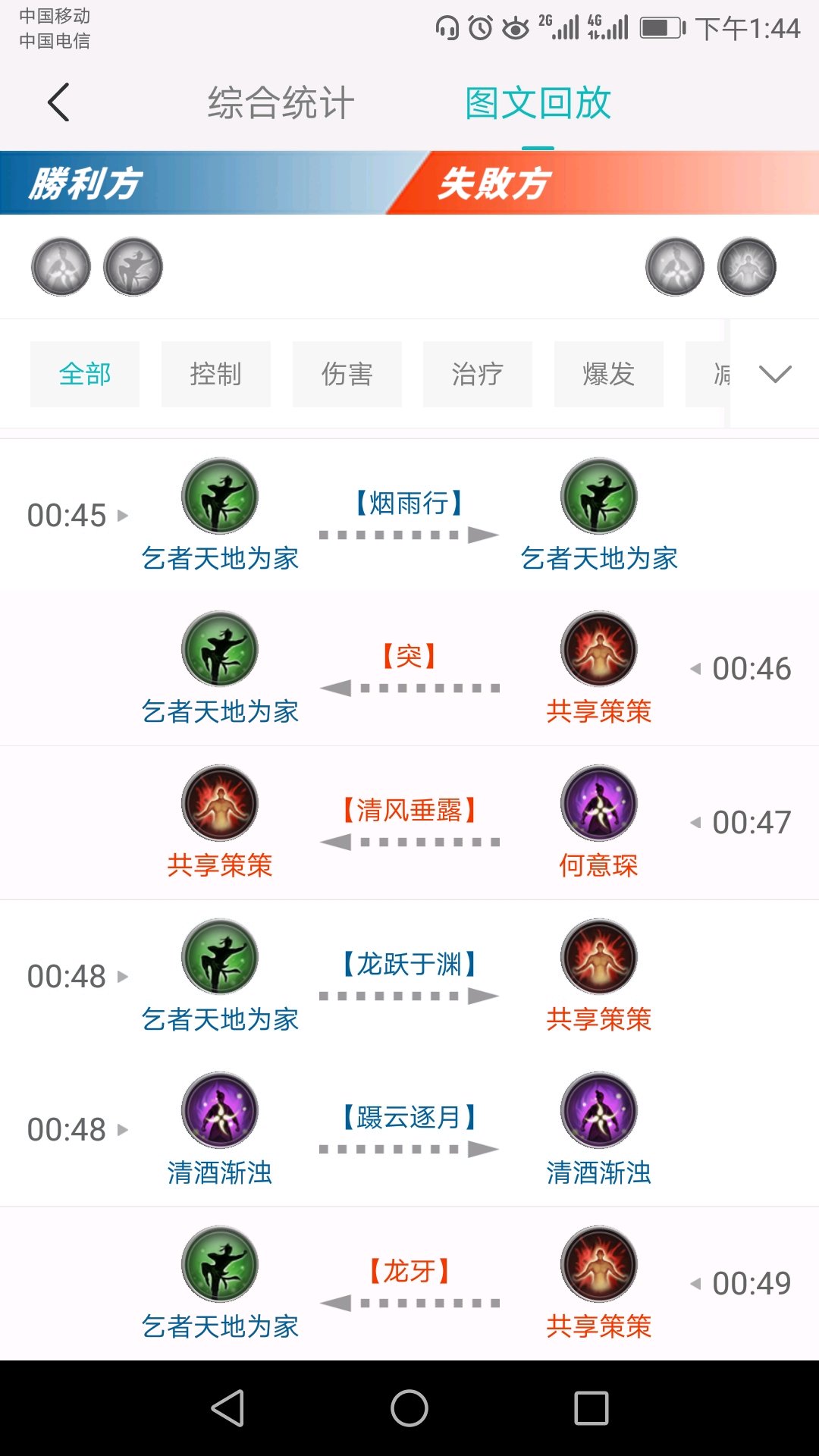This screenshot has height=1456, width=819.
Task: Filter replay by 伤害
Action: click(x=347, y=374)
